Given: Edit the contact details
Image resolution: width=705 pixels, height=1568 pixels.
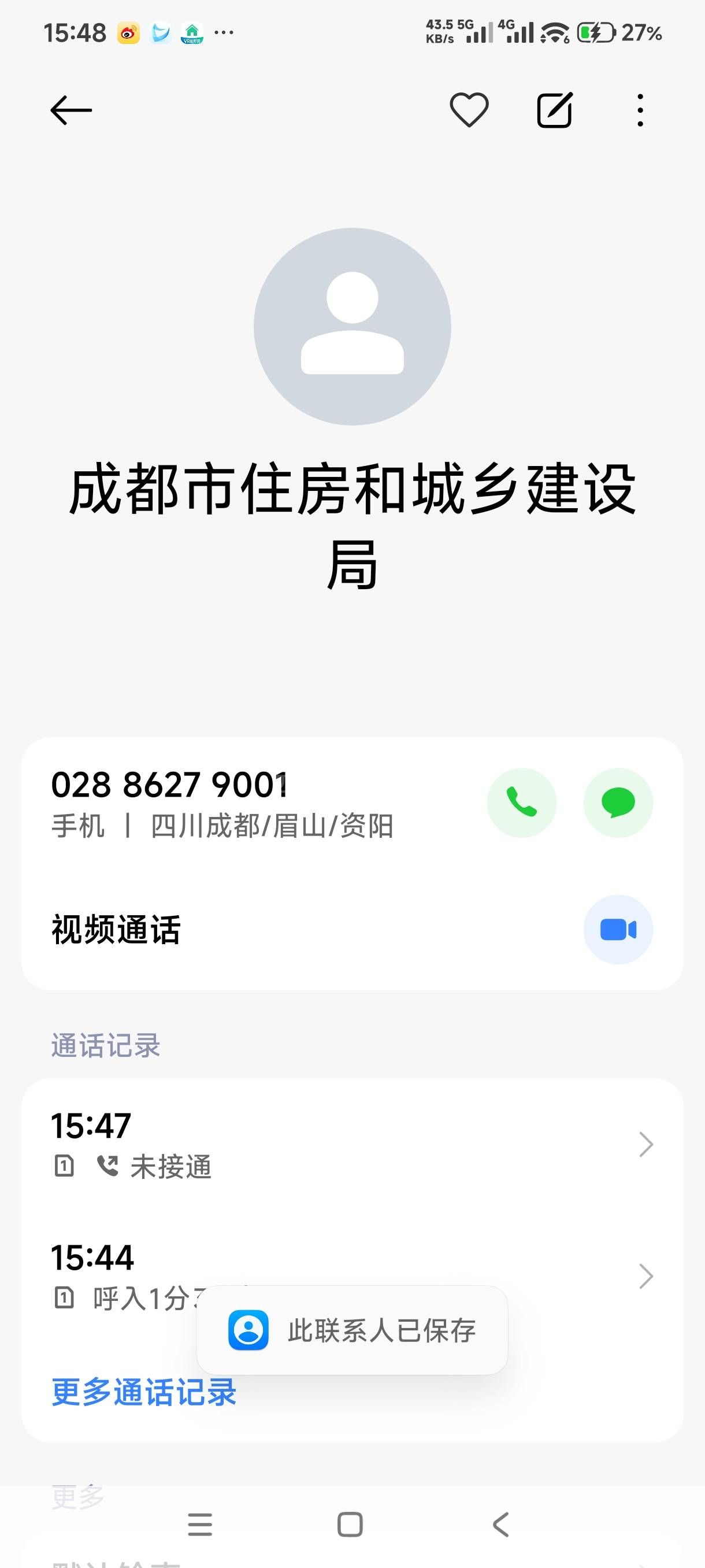Looking at the screenshot, I should click(555, 110).
